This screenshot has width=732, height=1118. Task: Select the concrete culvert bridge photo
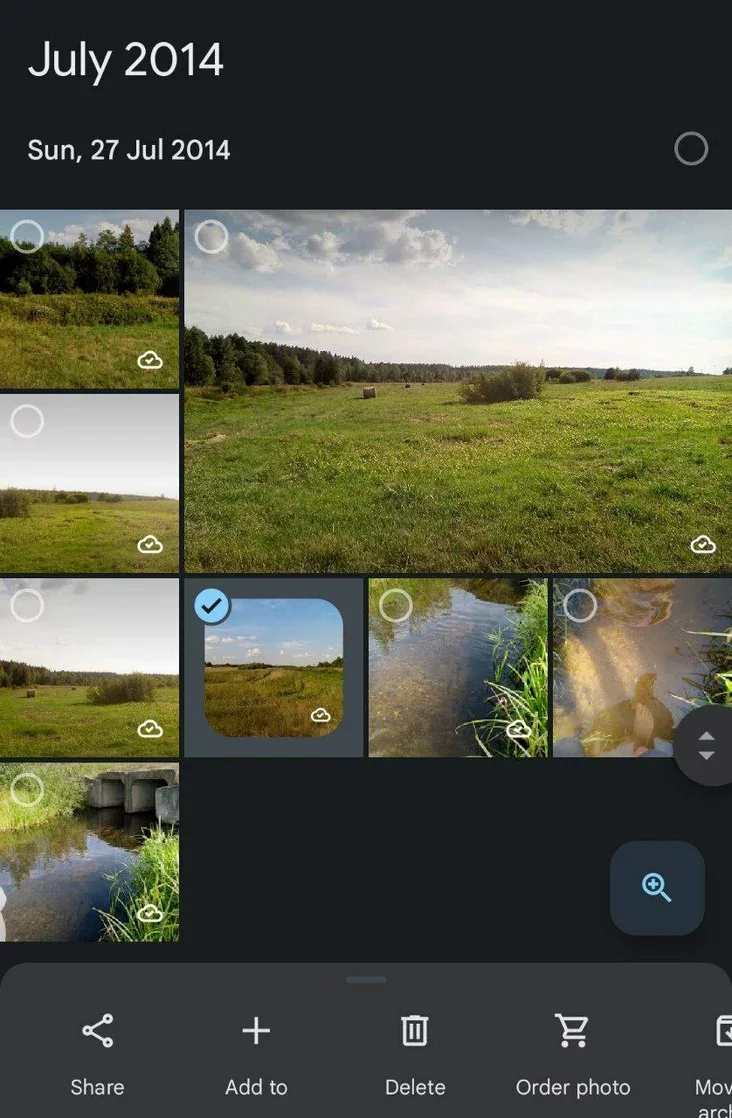coord(27,790)
